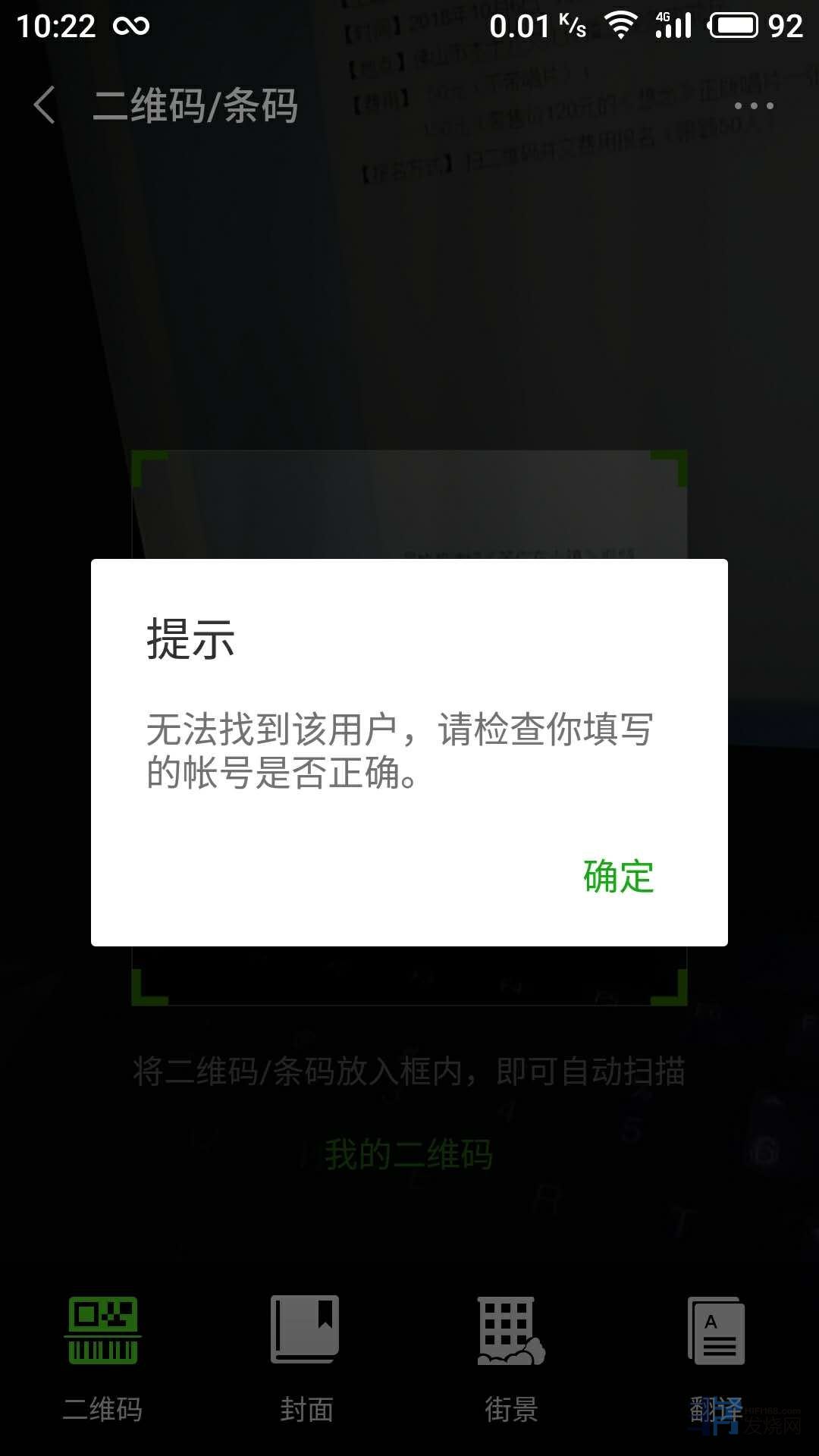Confirm the dialog by tapping 确定
This screenshot has width=819, height=1456.
(618, 877)
